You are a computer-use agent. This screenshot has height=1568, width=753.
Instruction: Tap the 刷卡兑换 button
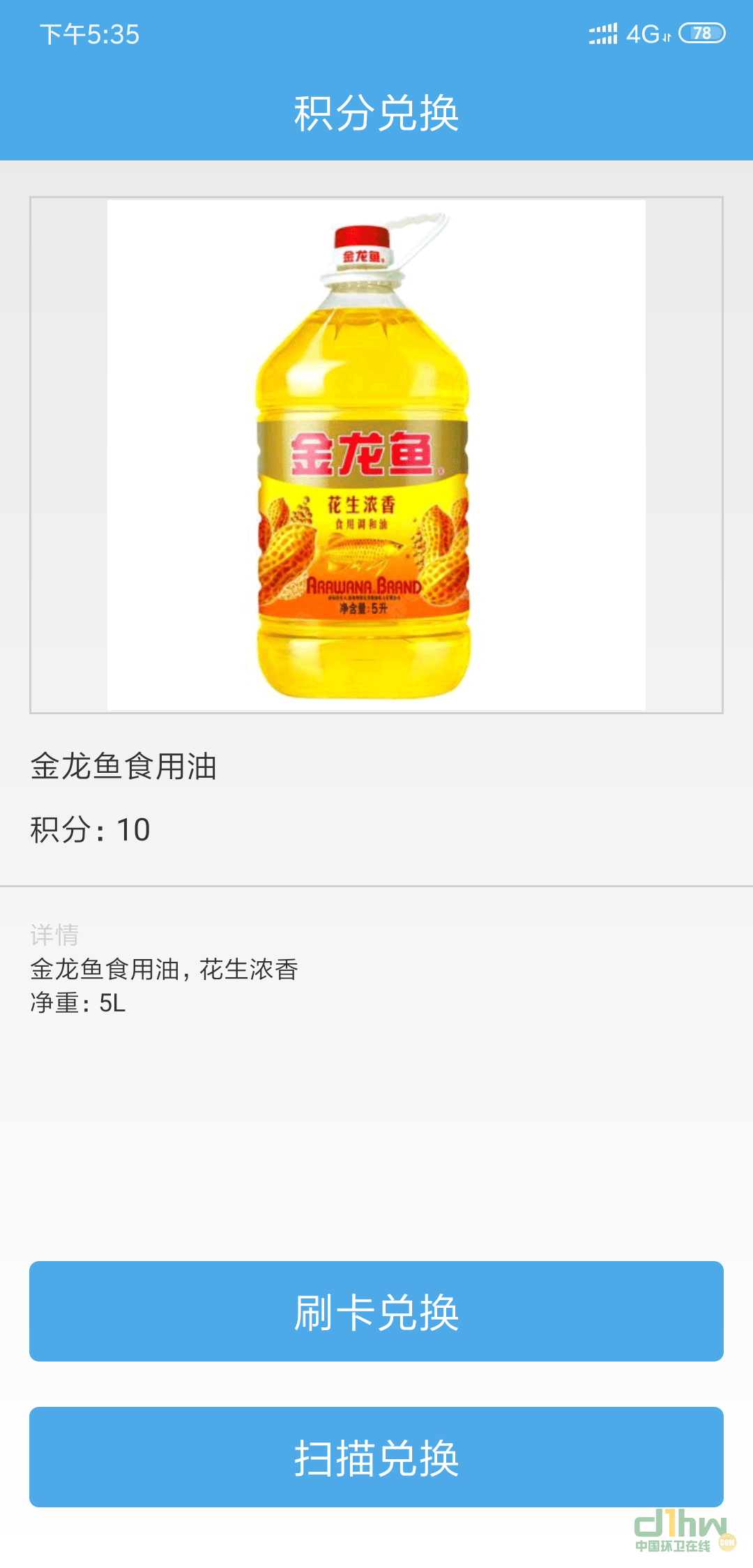pos(376,1311)
